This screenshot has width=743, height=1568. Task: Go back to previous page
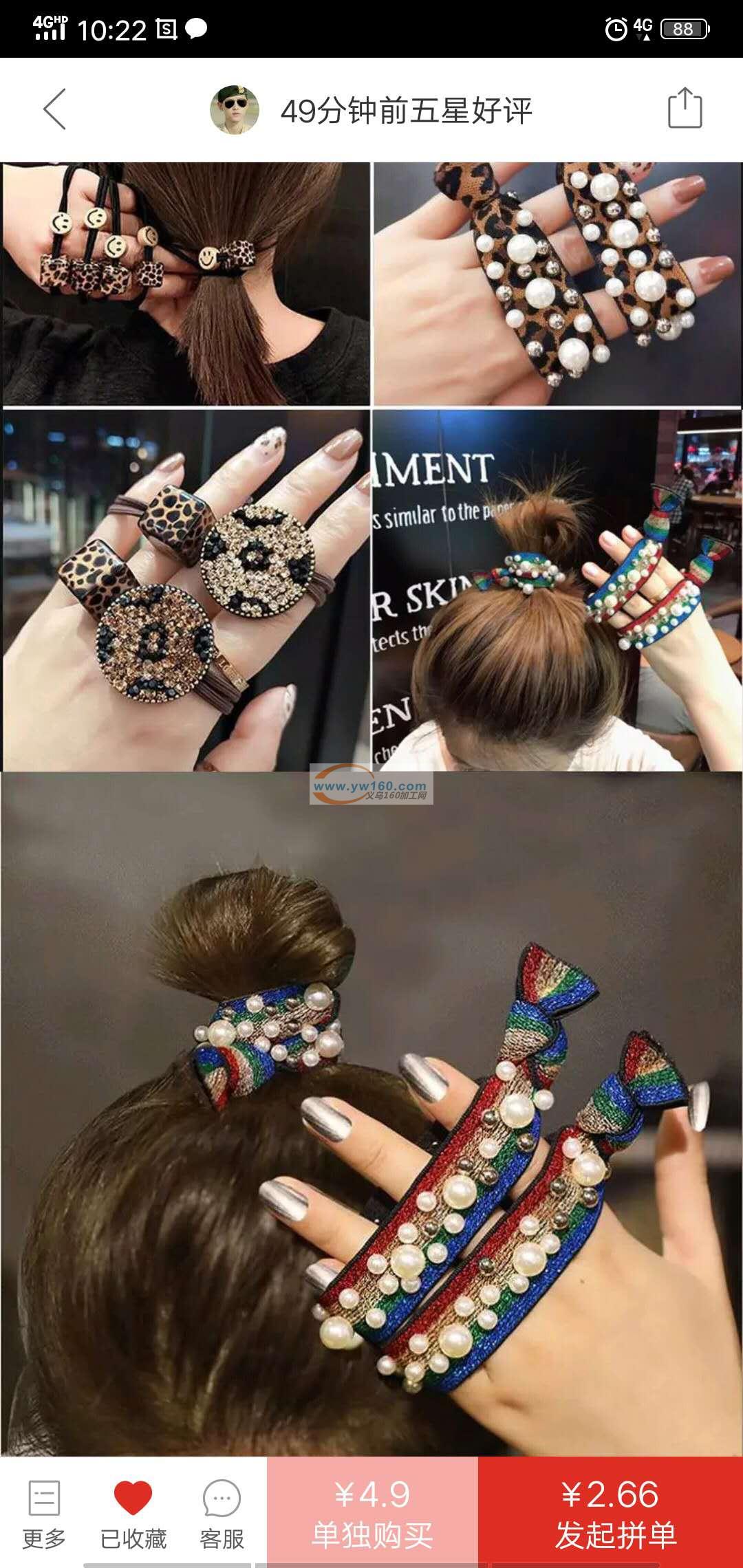coord(55,109)
